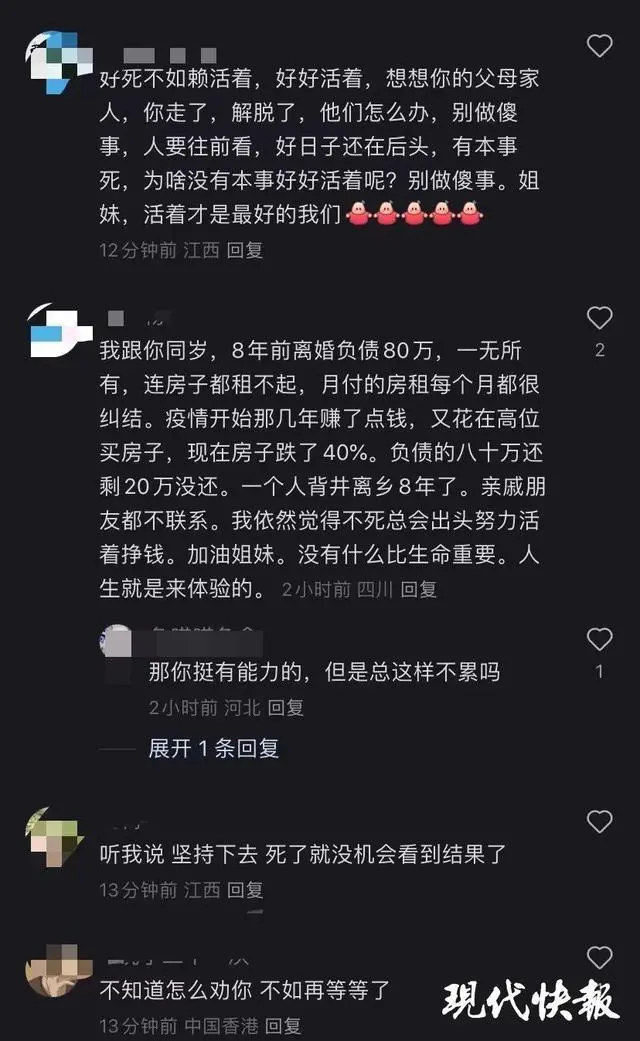
Task: Like the comment 听我说 坚持下去
Action: [599, 822]
